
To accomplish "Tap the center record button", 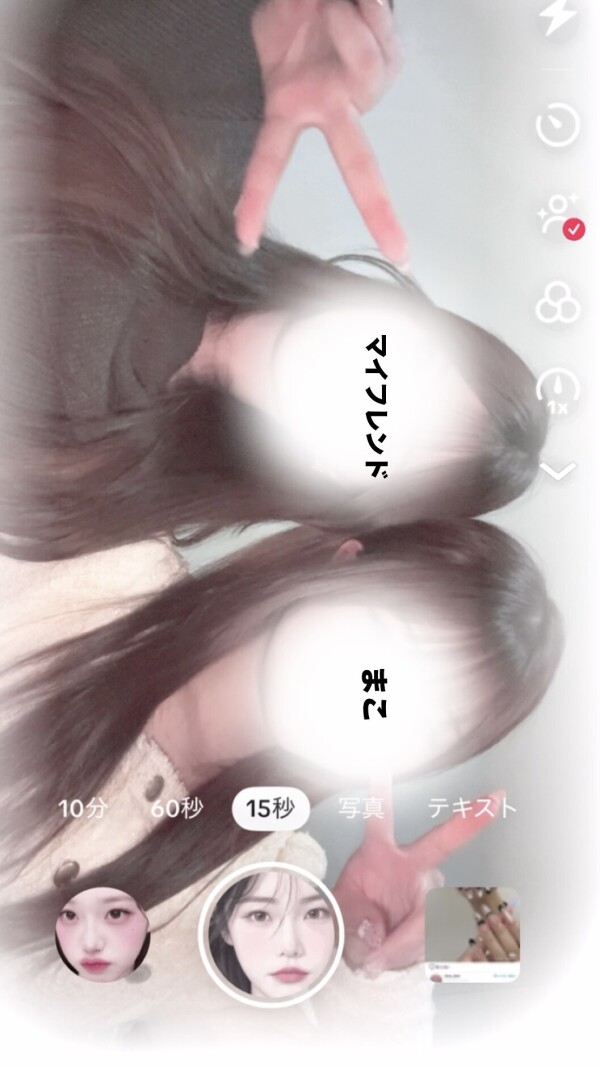I will [x=271, y=934].
